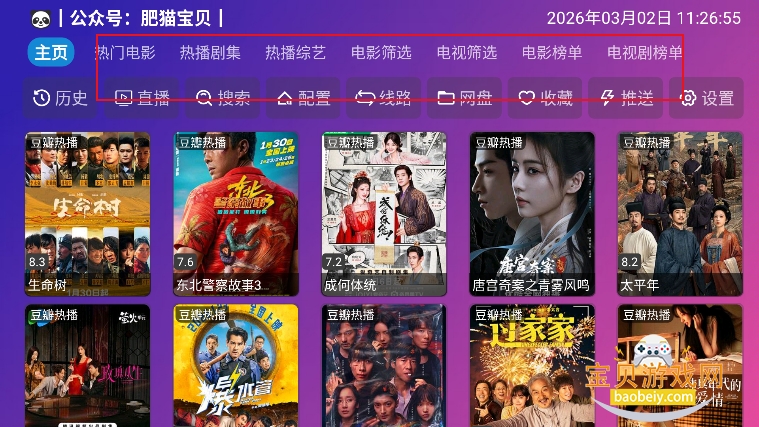This screenshot has height=427, width=759.
Task: Open the 网盘 cloud drive button
Action: (465, 98)
